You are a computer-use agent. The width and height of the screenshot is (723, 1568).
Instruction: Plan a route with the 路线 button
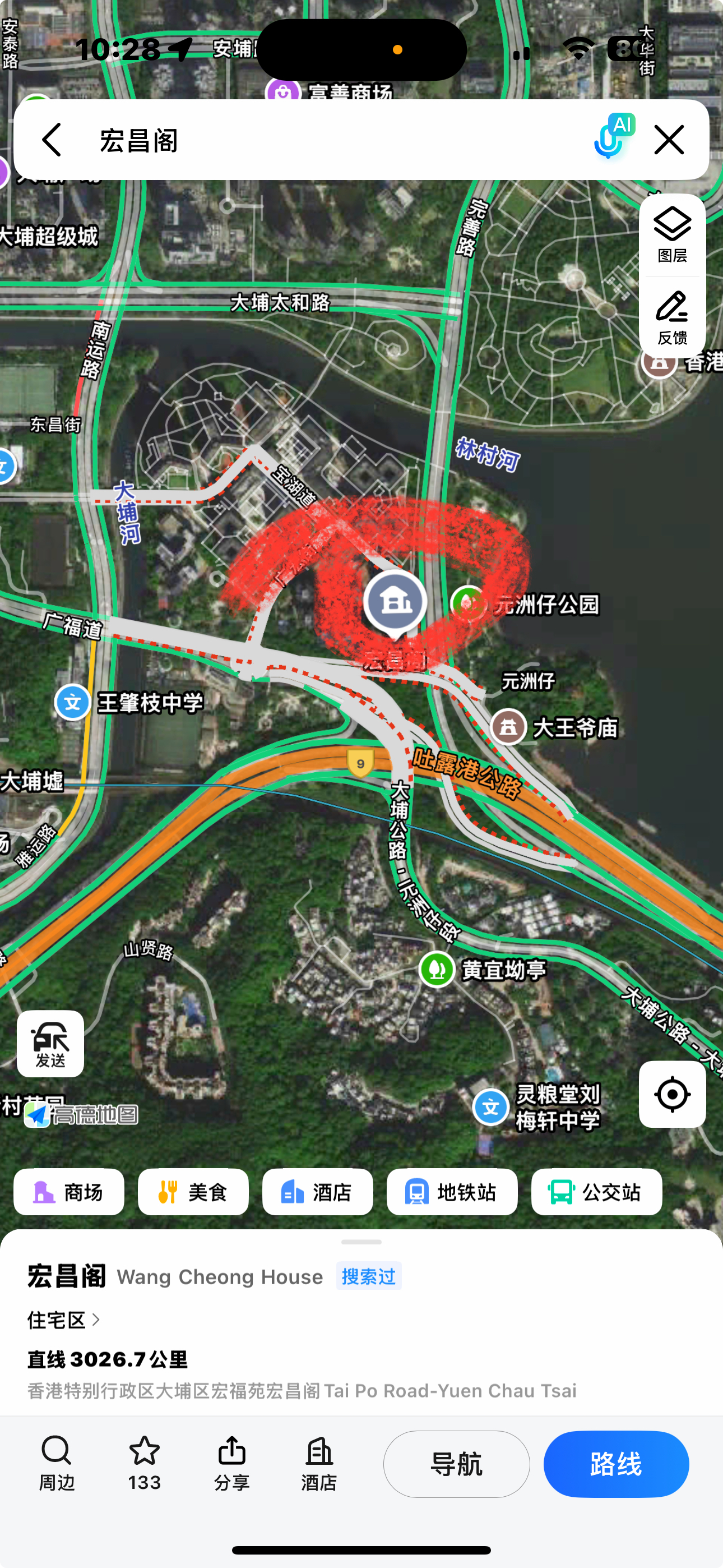coord(616,1464)
